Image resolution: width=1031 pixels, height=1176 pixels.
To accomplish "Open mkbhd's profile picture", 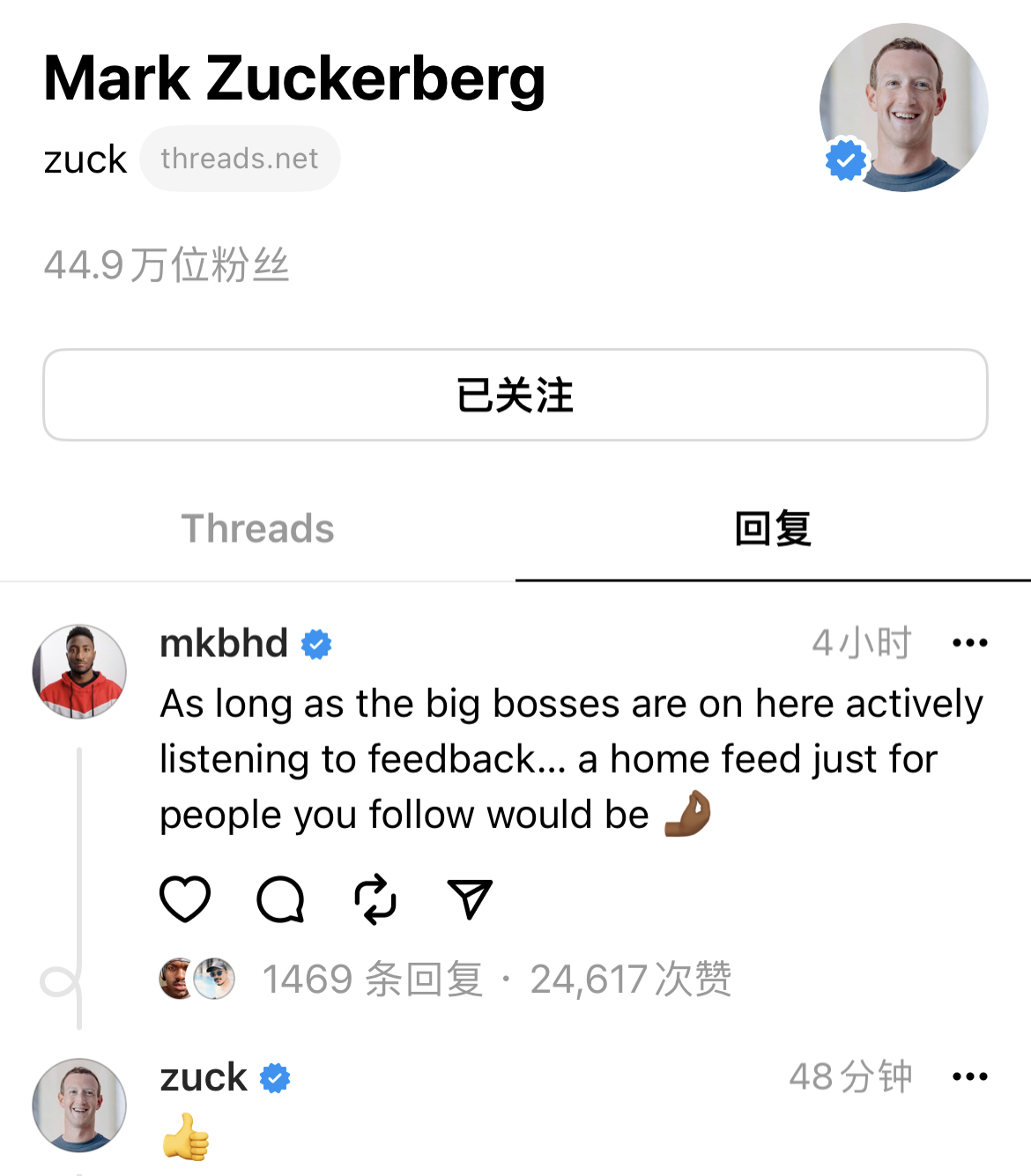I will tap(79, 672).
